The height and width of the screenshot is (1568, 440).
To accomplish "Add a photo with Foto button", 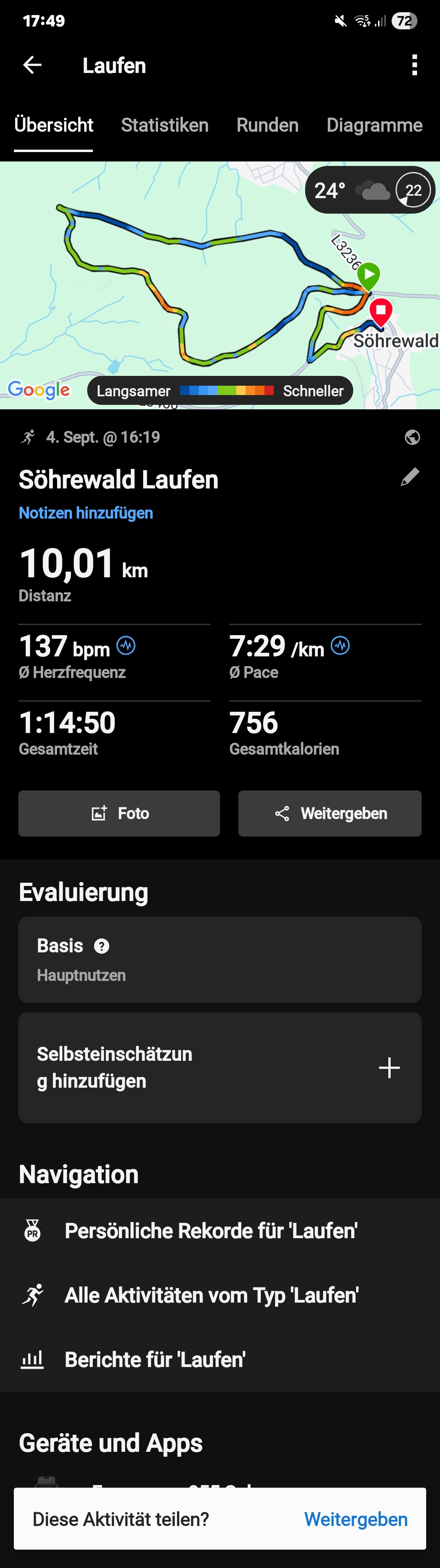I will pos(119,813).
